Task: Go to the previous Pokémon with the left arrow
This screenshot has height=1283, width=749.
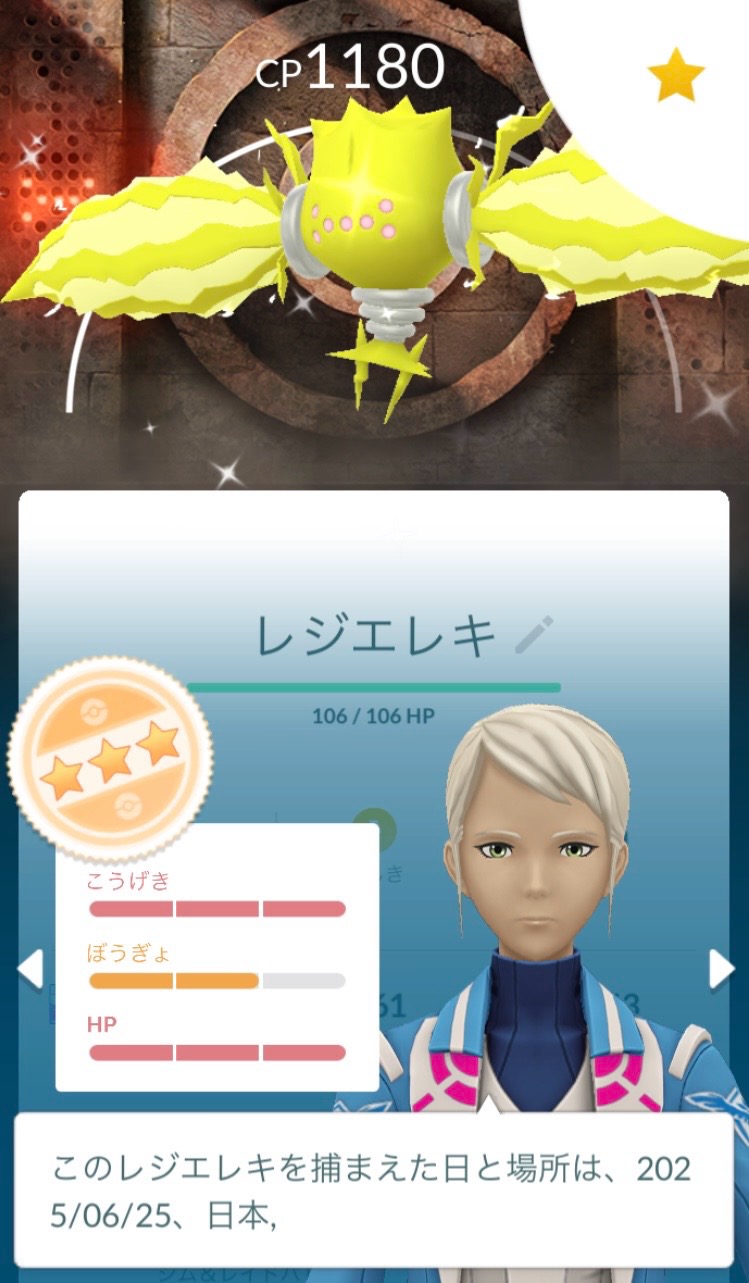Action: coord(30,969)
